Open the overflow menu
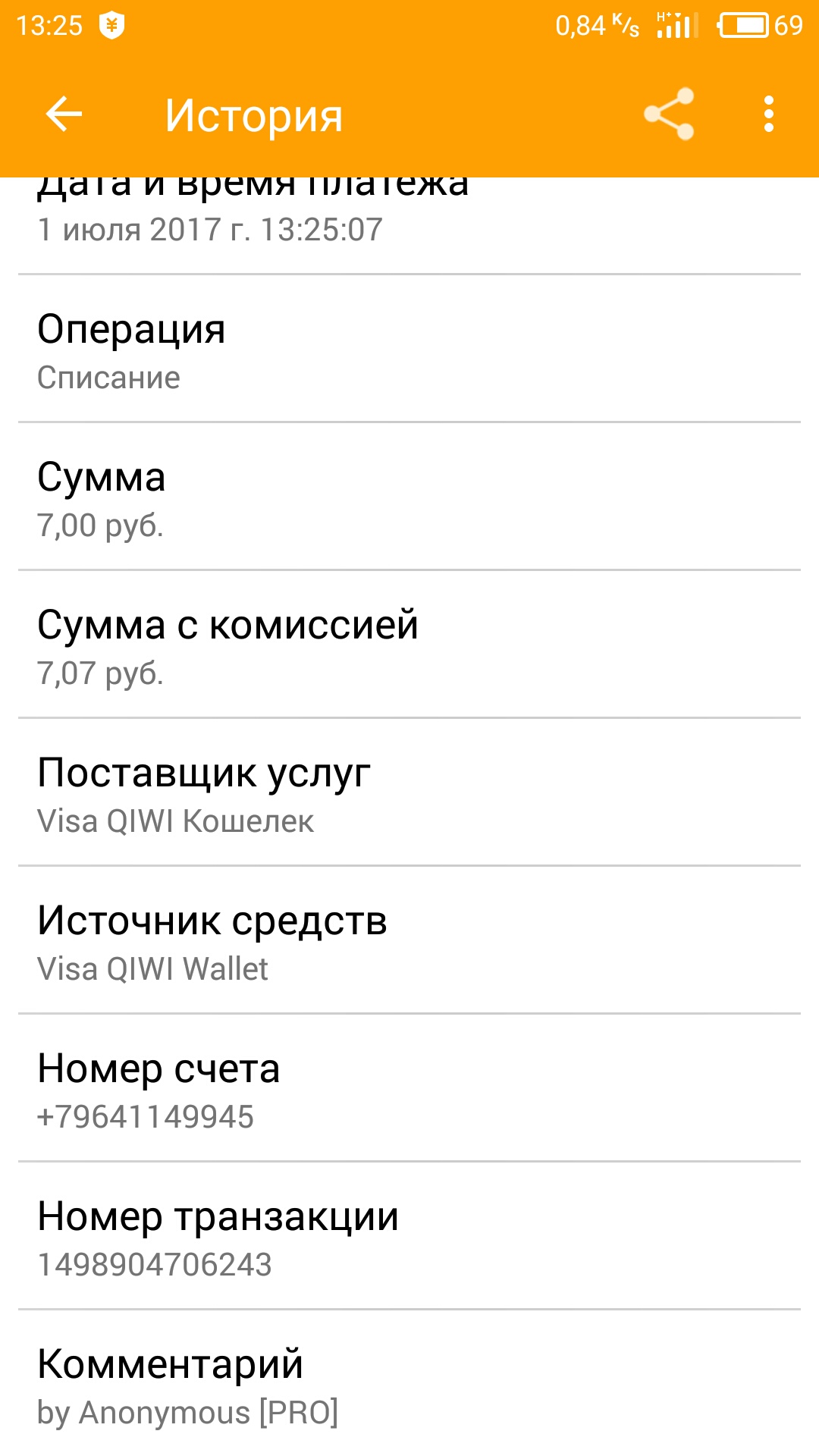 tap(769, 115)
